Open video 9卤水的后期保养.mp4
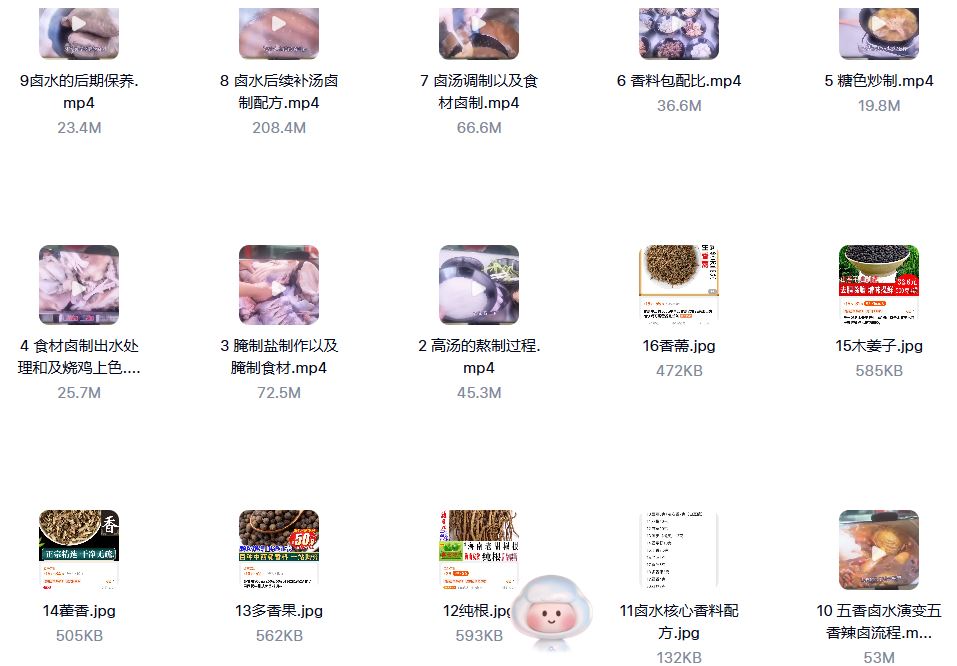The width and height of the screenshot is (957, 666). point(79,30)
